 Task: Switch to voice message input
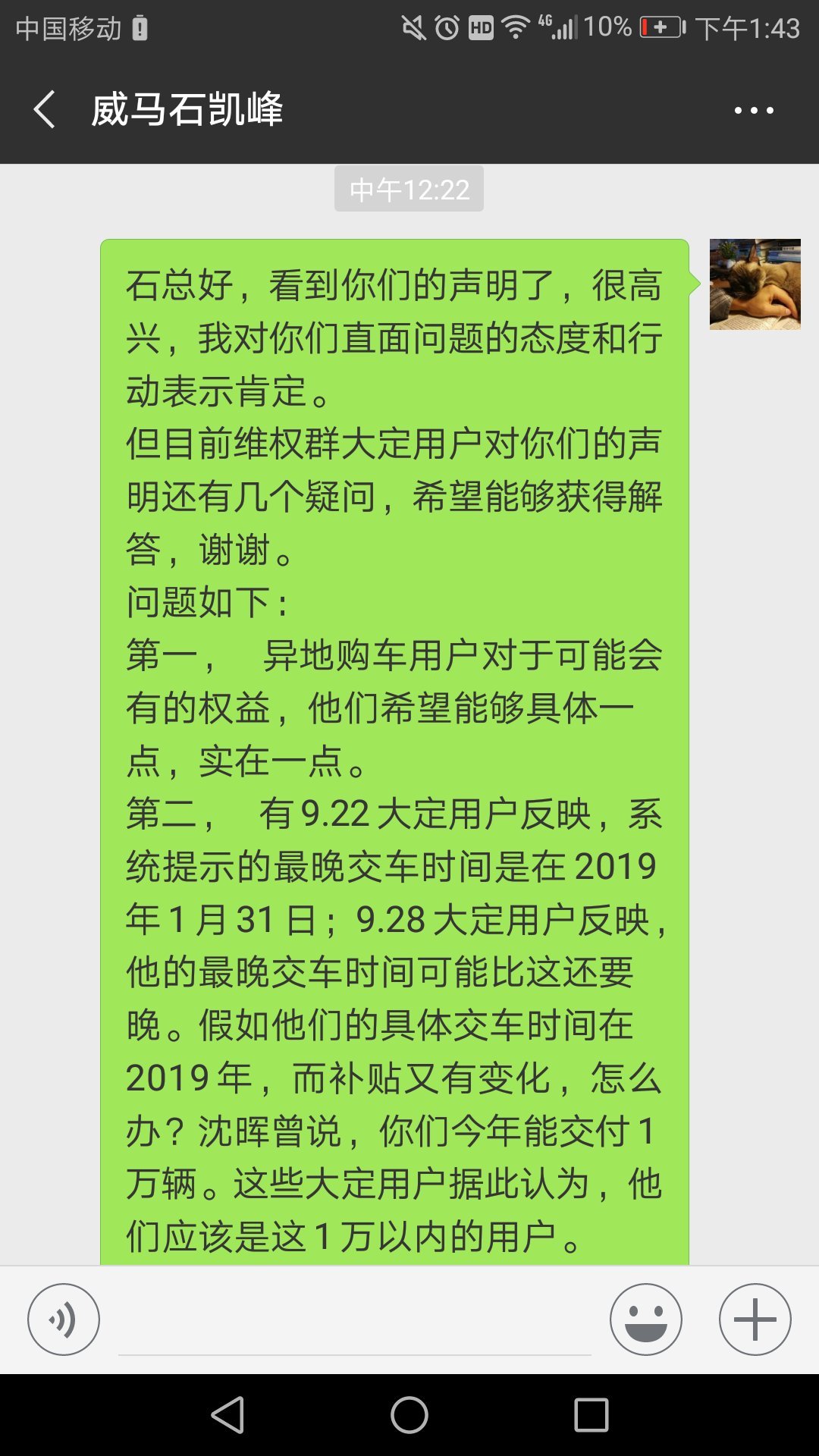(64, 1319)
